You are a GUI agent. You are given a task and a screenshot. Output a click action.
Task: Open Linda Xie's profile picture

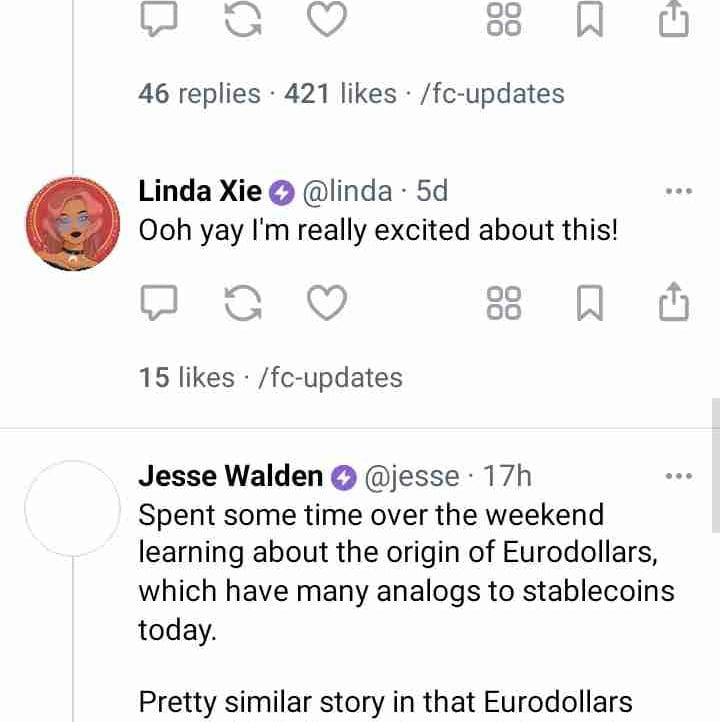(72, 224)
